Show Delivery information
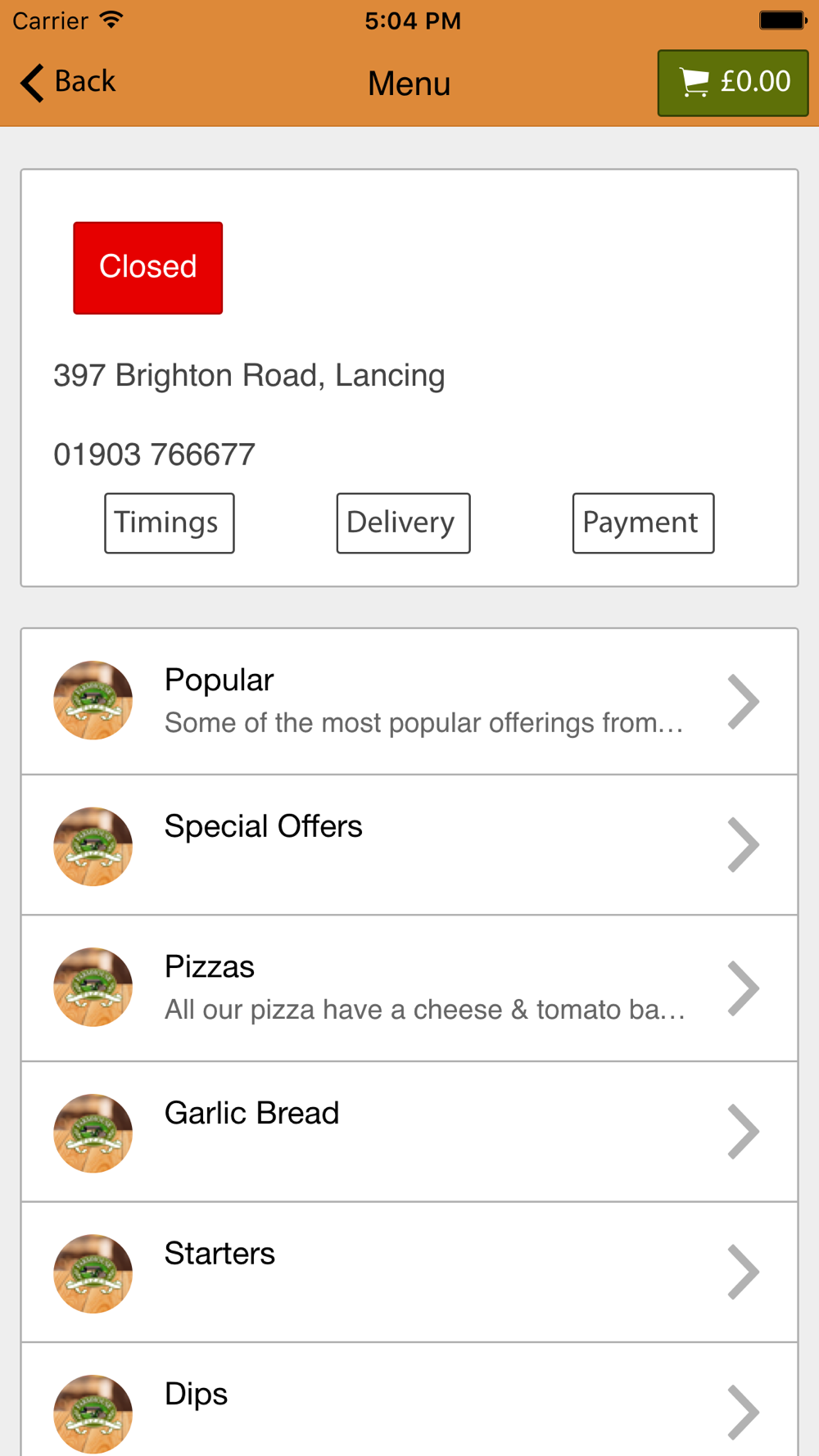This screenshot has height=1456, width=819. tap(403, 523)
